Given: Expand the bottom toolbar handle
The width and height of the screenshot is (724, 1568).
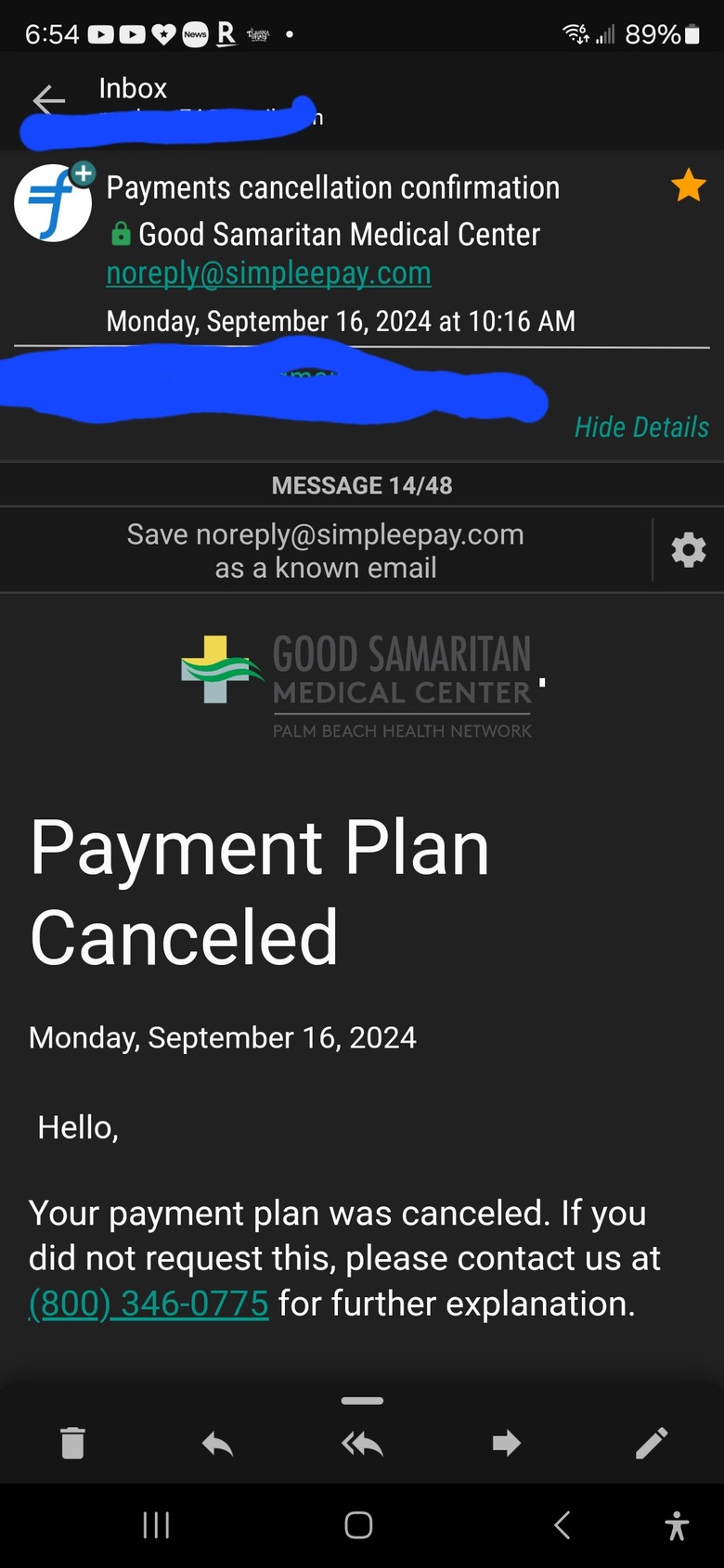Looking at the screenshot, I should (x=362, y=1400).
